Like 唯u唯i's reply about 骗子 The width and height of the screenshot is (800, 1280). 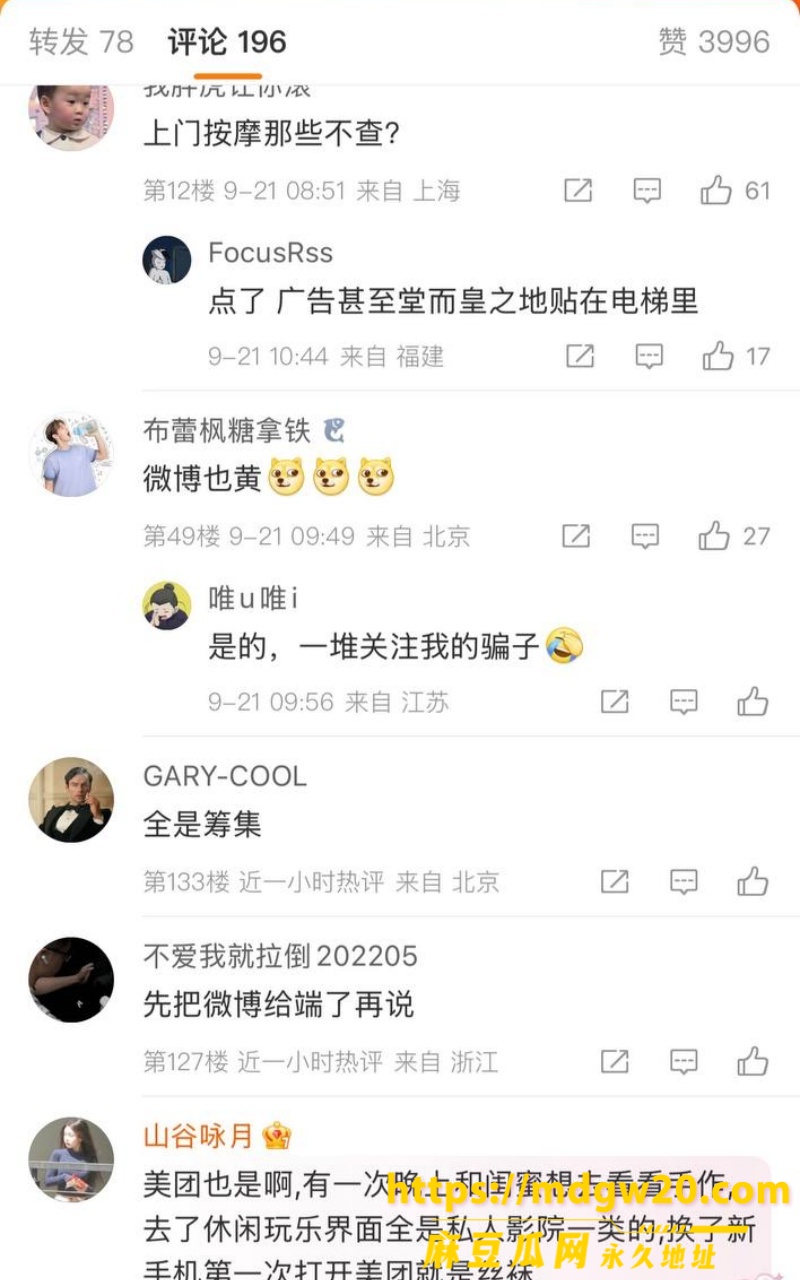click(x=753, y=702)
